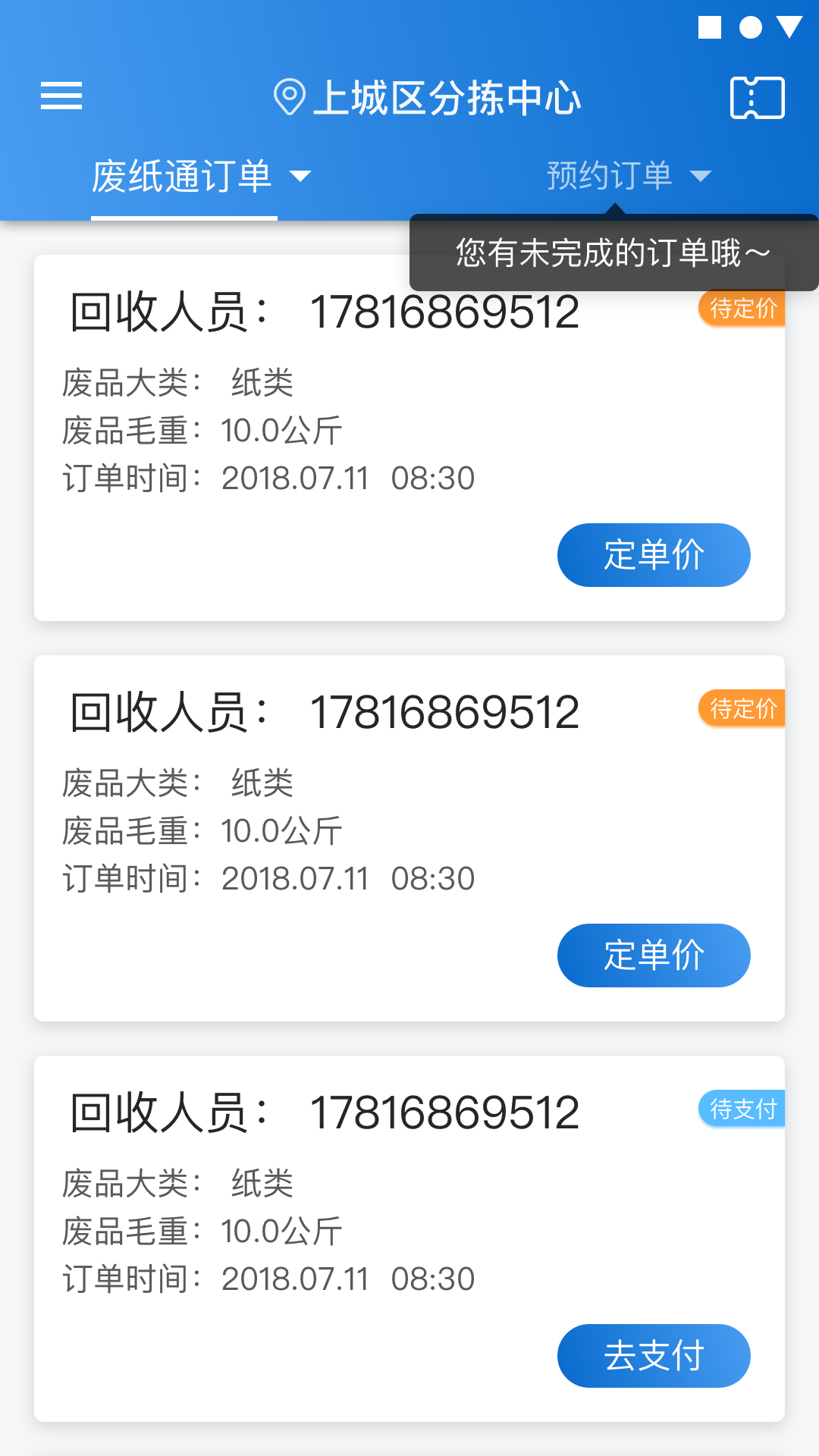Tap the 待定价 badge on the first order
This screenshot has height=1456, width=819.
click(742, 308)
